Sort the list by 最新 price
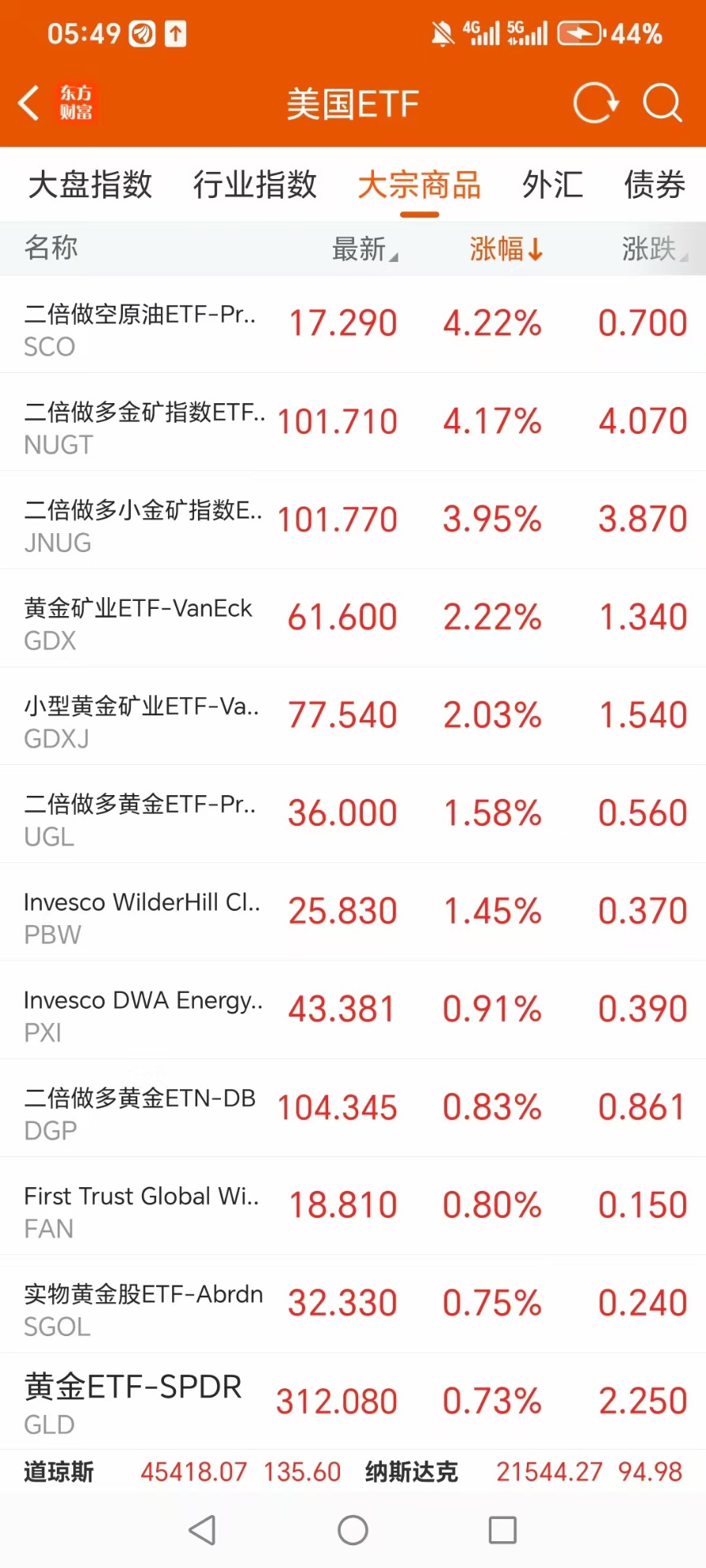This screenshot has height=1568, width=706. coord(364,249)
